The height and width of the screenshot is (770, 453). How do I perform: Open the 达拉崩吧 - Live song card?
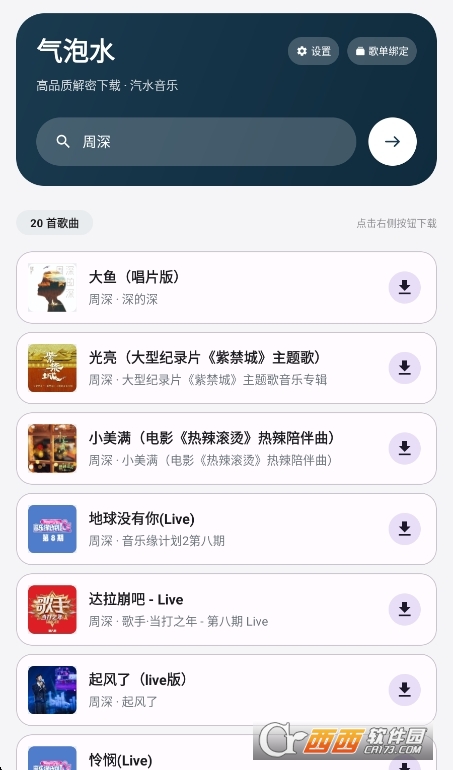tap(226, 609)
